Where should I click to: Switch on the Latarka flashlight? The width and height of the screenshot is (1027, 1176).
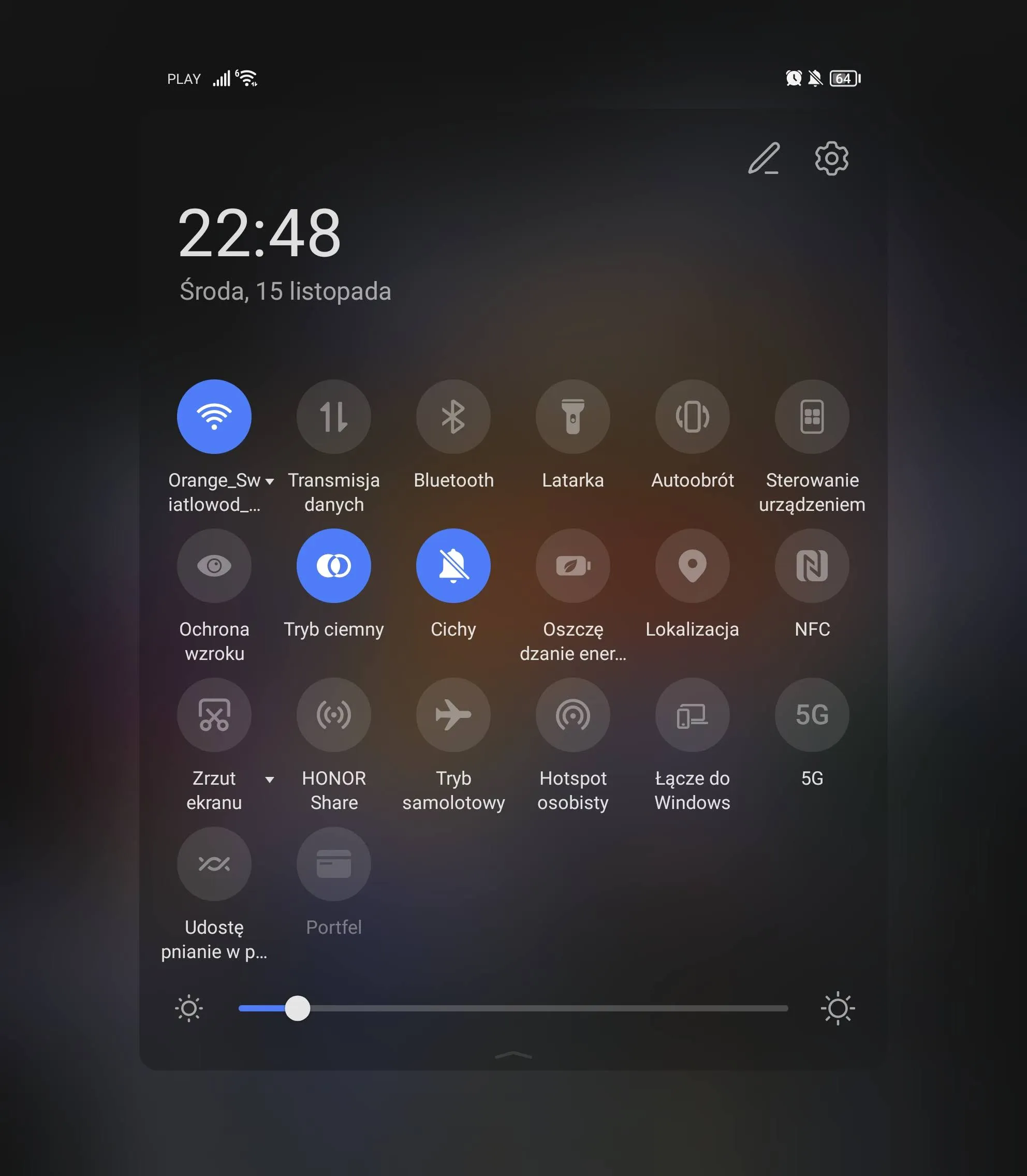(x=573, y=417)
